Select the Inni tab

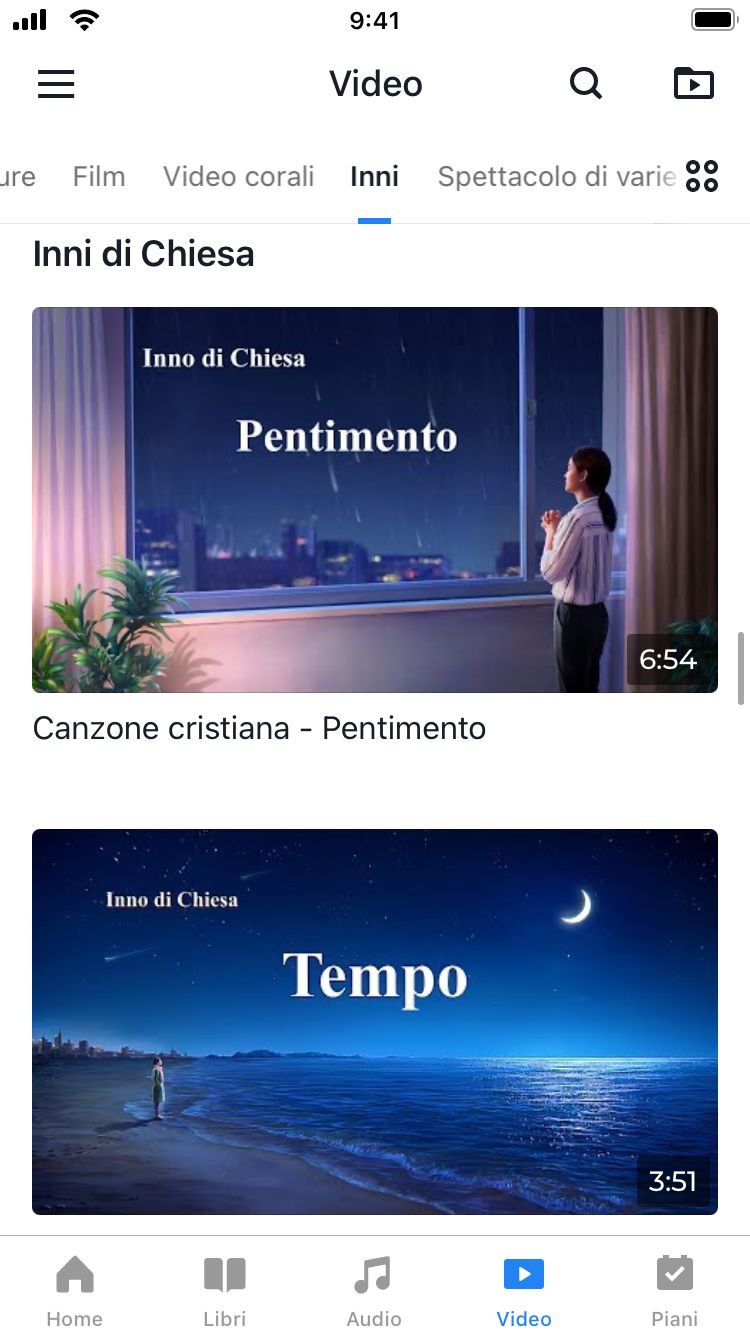point(375,177)
